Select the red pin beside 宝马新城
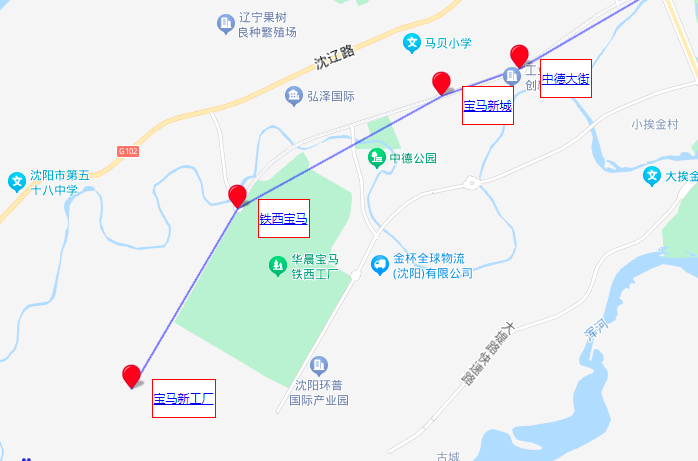Viewport: 698px width, 461px height. pos(441,82)
